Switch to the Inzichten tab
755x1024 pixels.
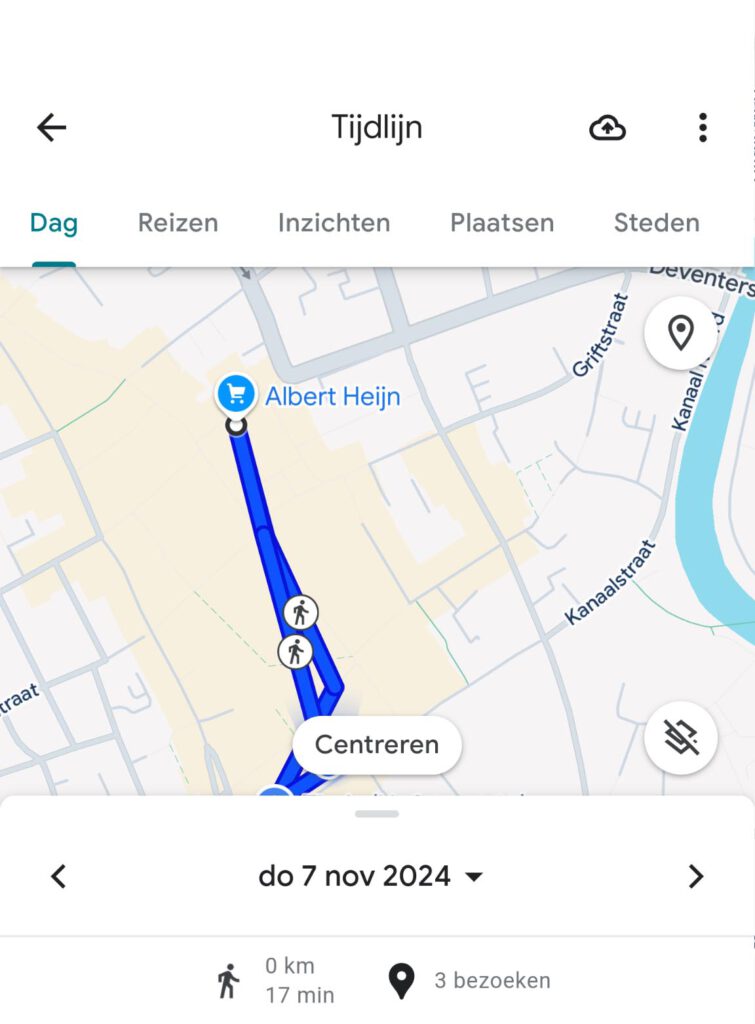pyautogui.click(x=334, y=223)
